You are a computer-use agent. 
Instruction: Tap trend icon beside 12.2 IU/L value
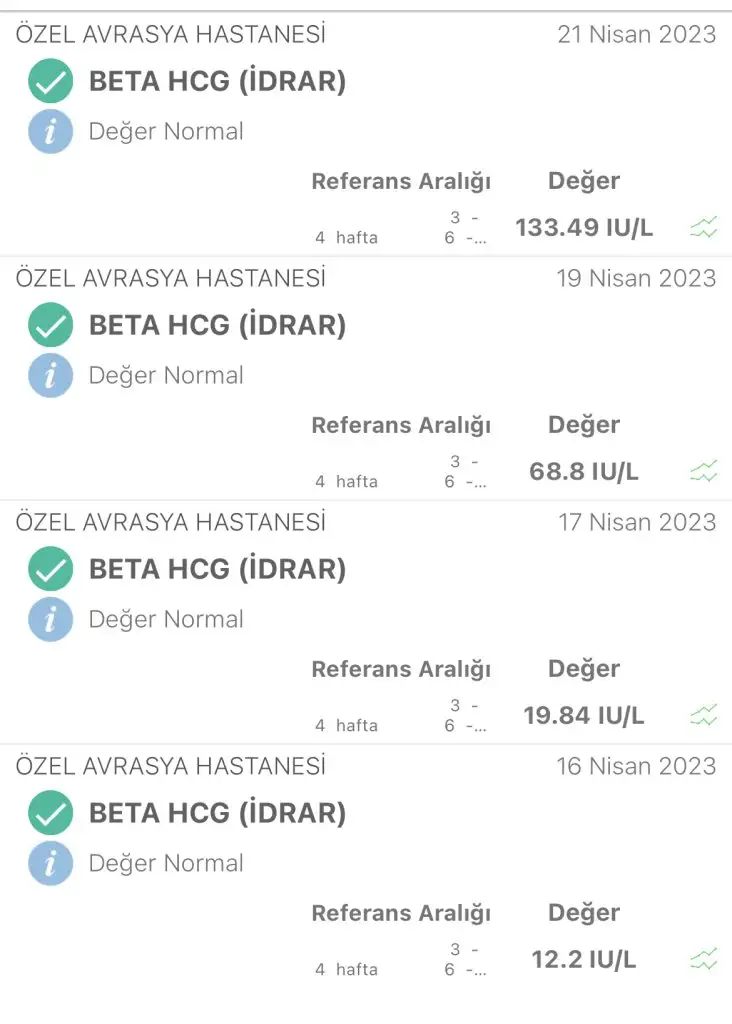(704, 960)
